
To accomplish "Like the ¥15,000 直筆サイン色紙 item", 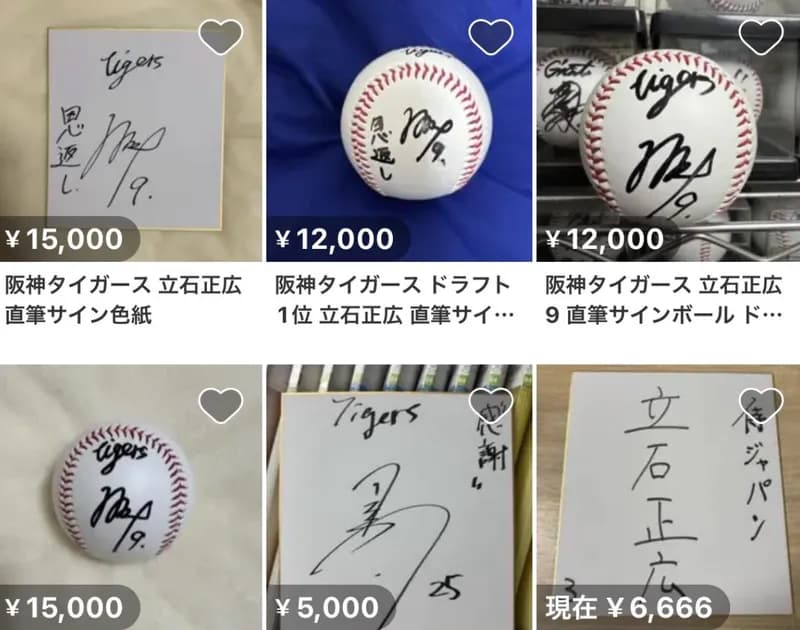I will pyautogui.click(x=221, y=37).
